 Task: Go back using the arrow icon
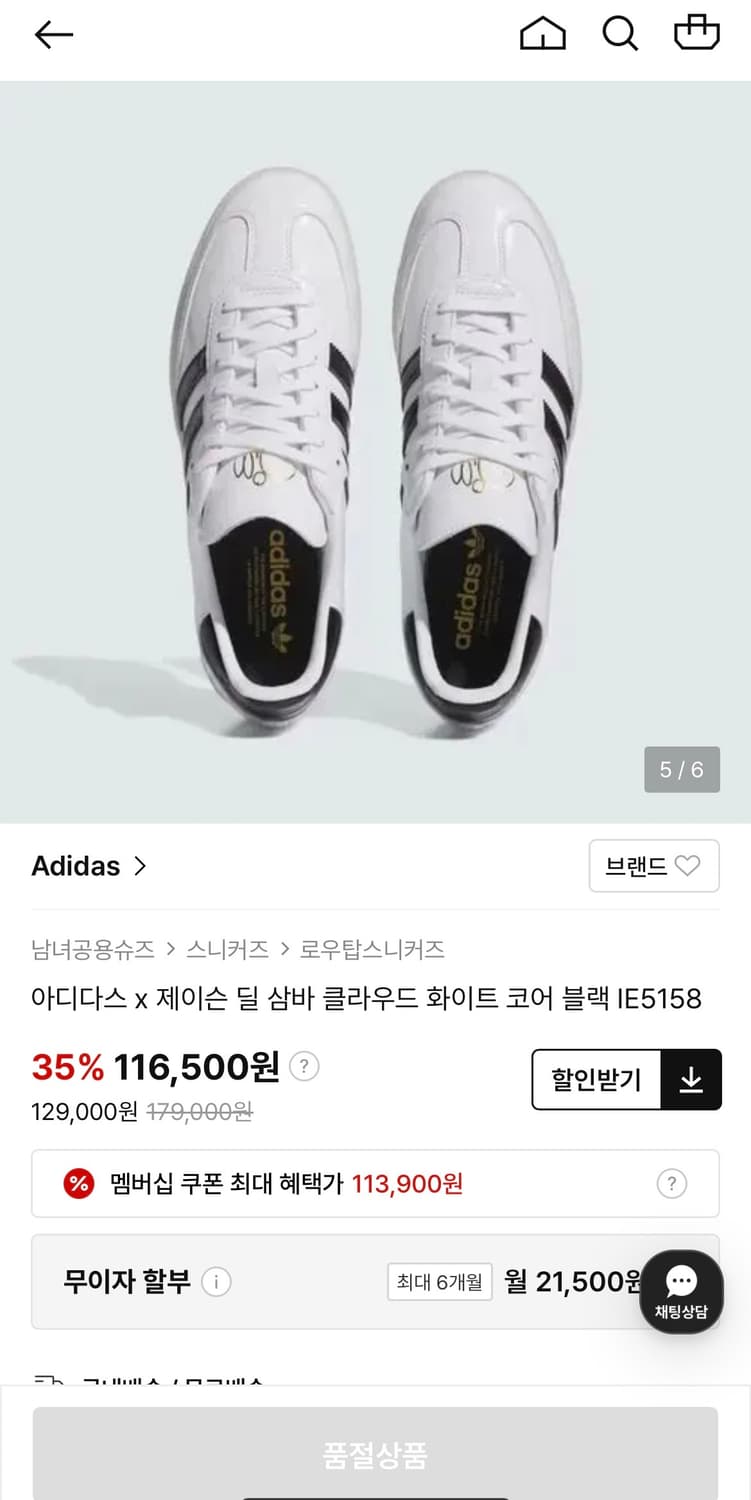point(55,33)
